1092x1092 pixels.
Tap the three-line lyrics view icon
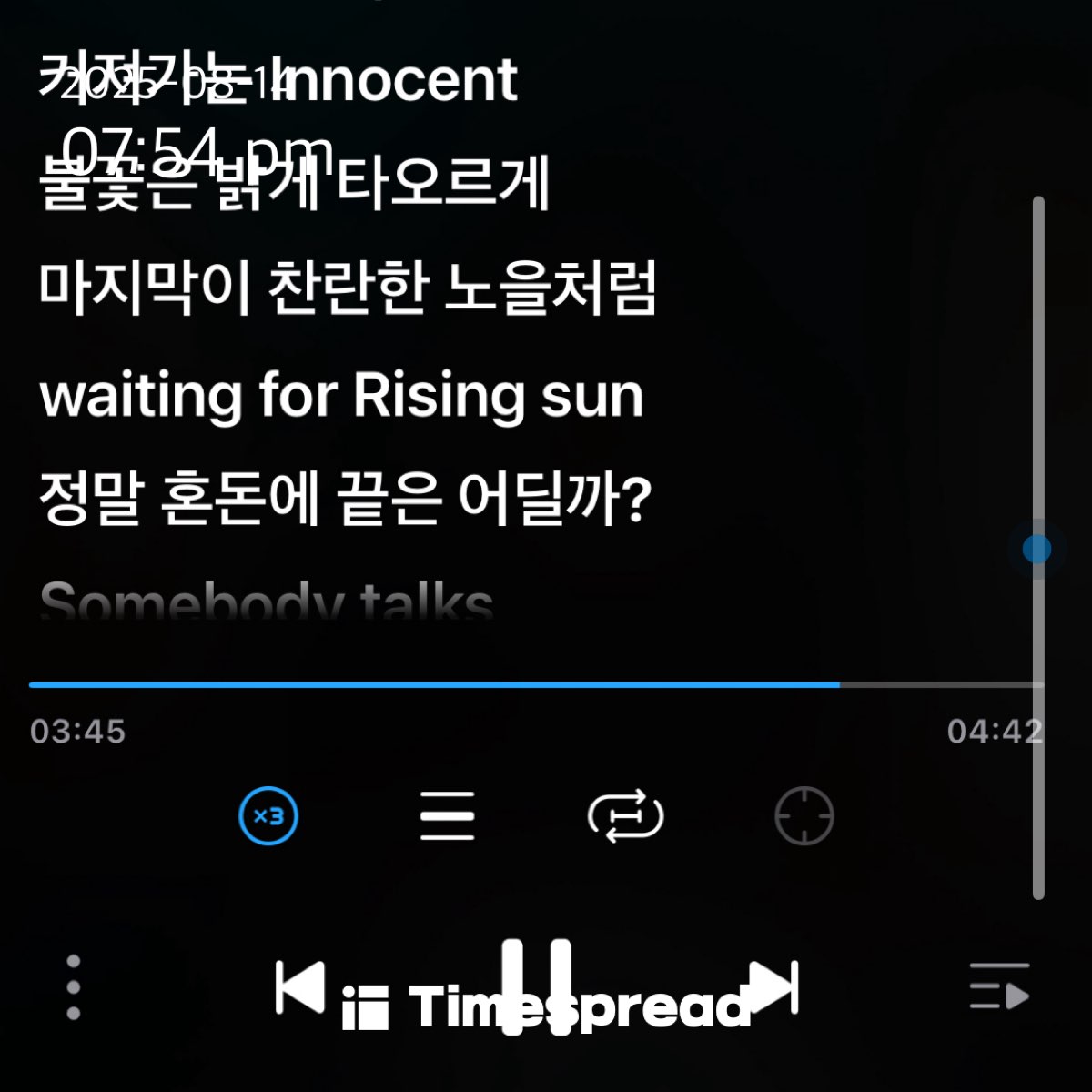tap(447, 816)
